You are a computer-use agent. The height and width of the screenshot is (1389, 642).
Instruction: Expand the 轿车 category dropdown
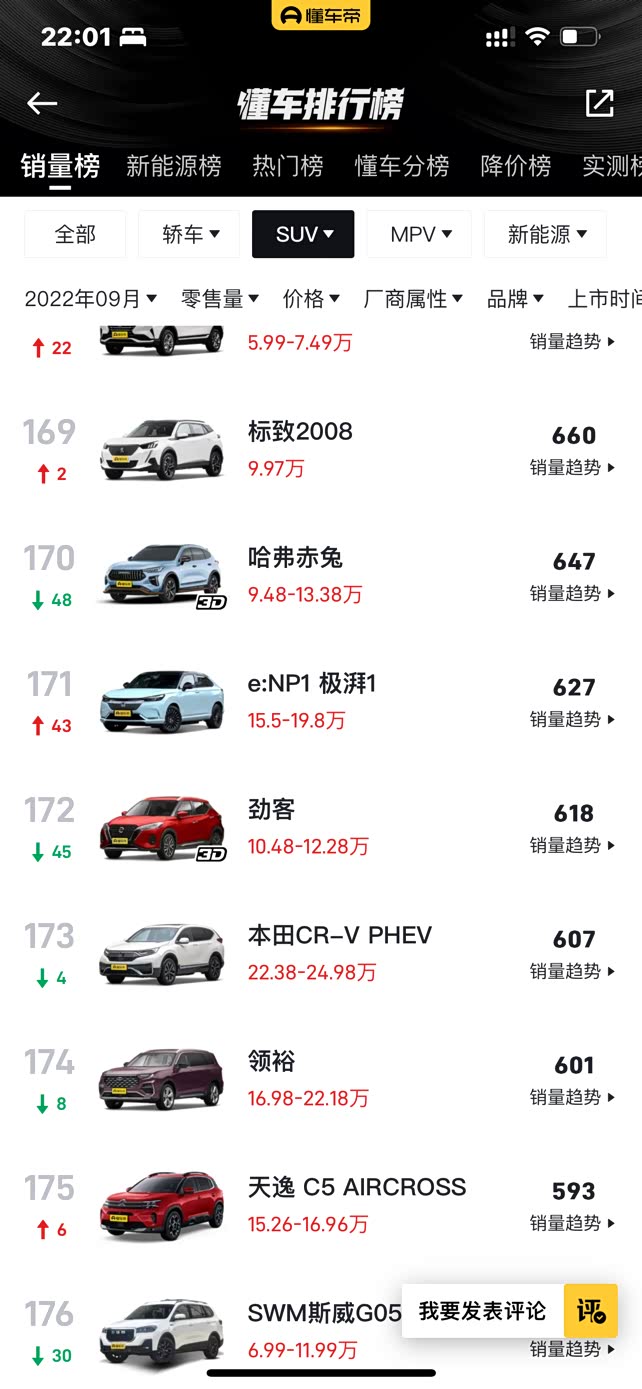tap(189, 234)
